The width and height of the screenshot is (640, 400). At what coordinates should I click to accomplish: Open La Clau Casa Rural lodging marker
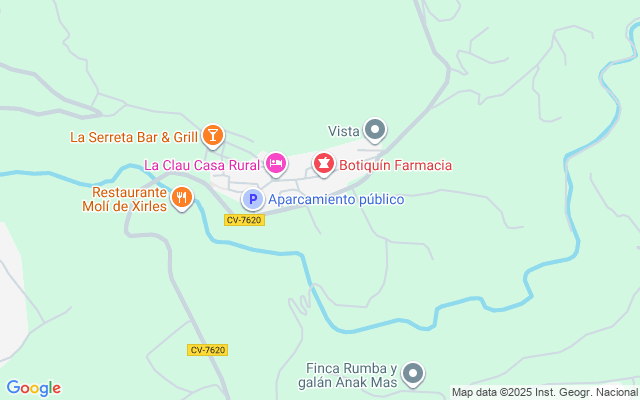(x=275, y=163)
